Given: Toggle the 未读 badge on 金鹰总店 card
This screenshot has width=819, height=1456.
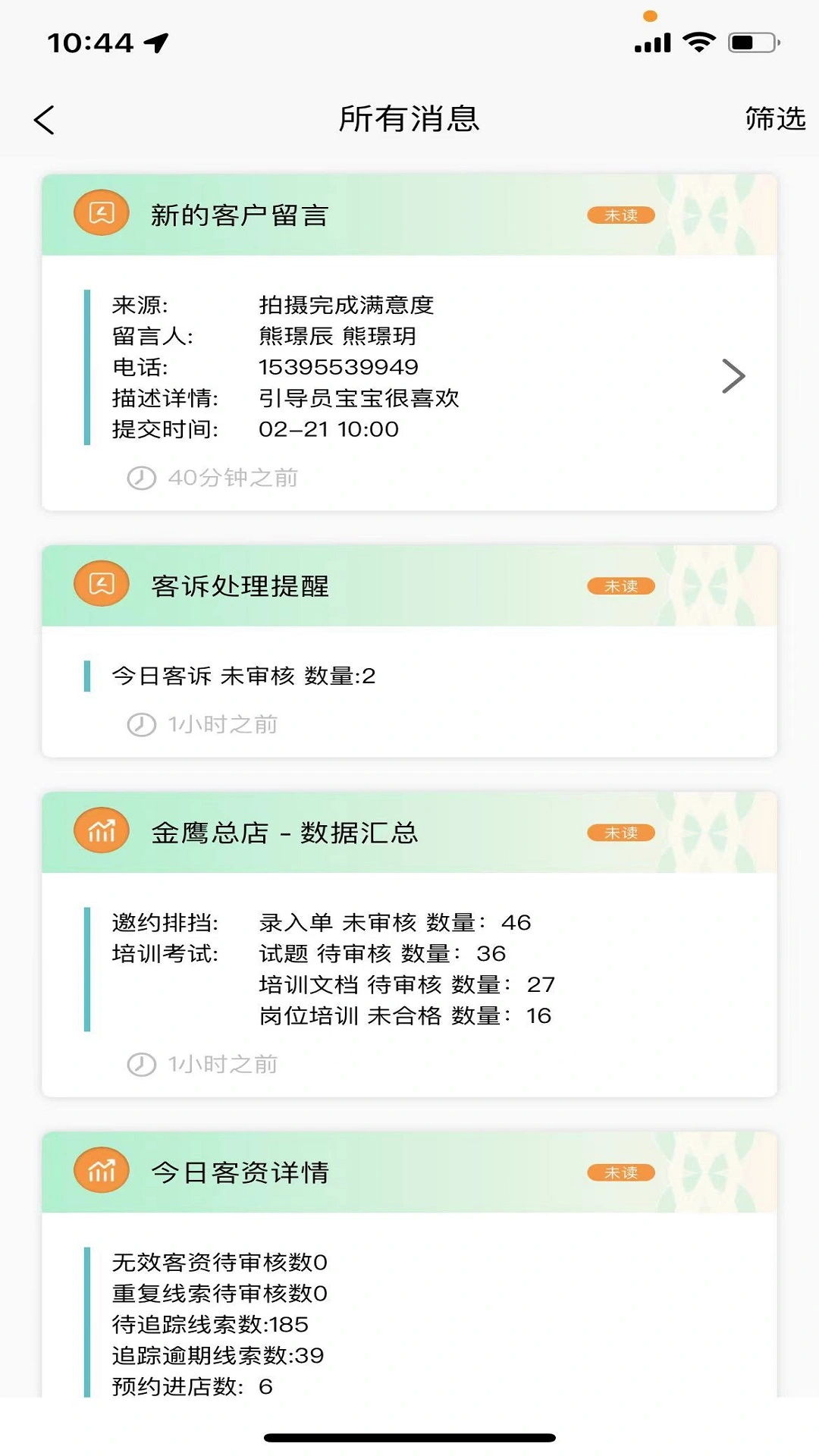Looking at the screenshot, I should pos(620,832).
